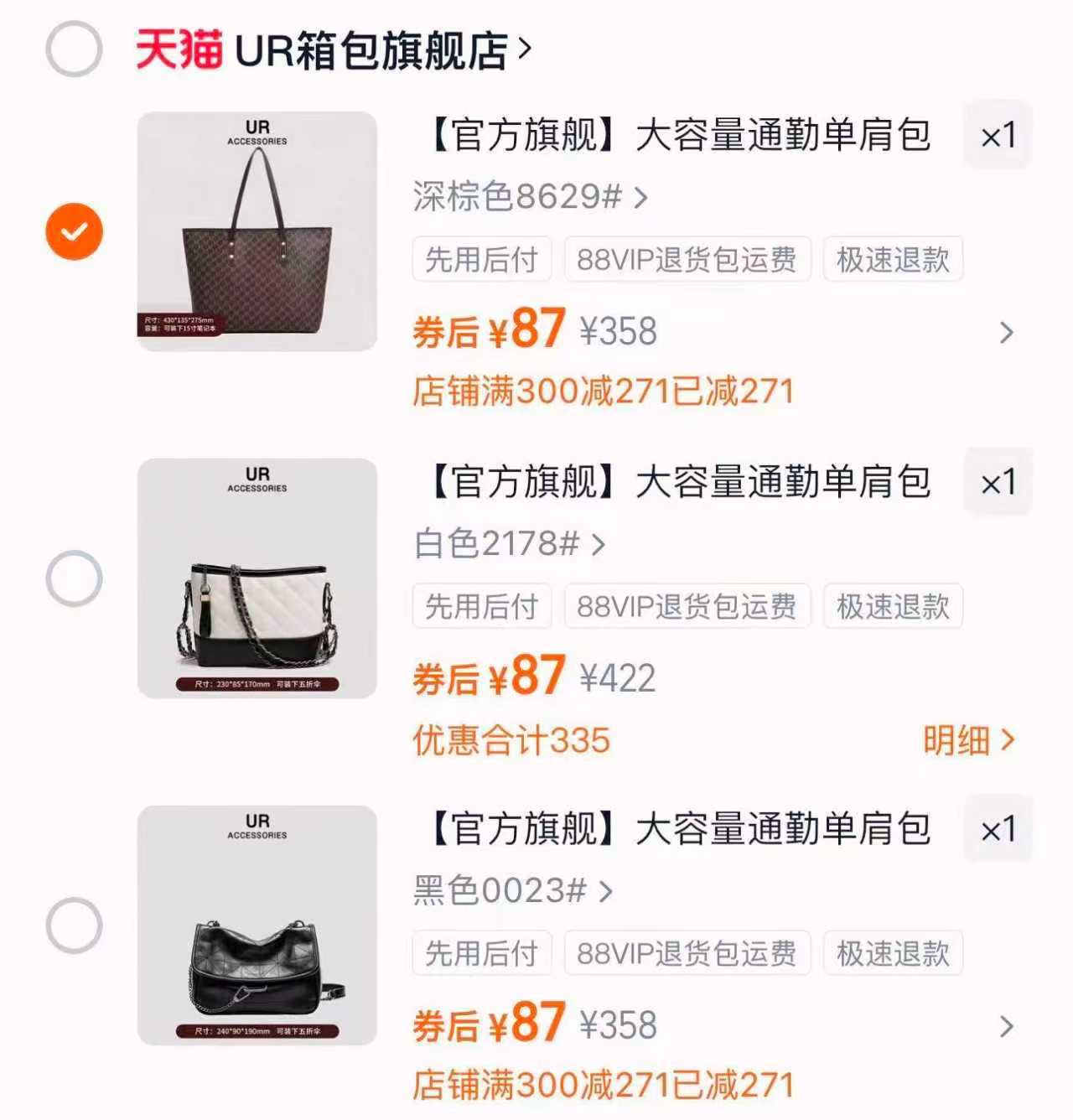This screenshot has width=1073, height=1120.
Task: Open the dark brown tote bag thumbnail
Action: click(256, 231)
